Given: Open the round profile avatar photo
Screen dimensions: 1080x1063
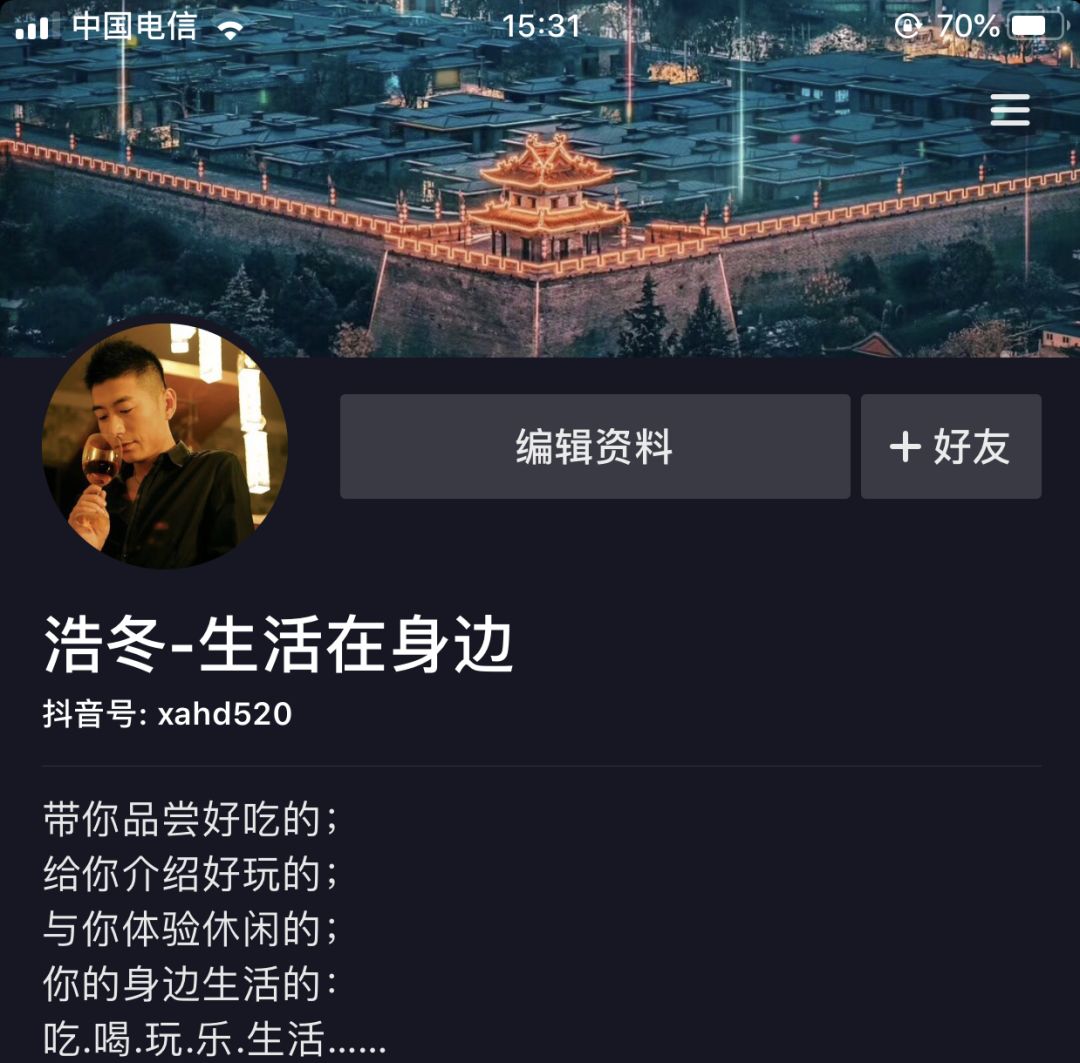Looking at the screenshot, I should tap(165, 446).
